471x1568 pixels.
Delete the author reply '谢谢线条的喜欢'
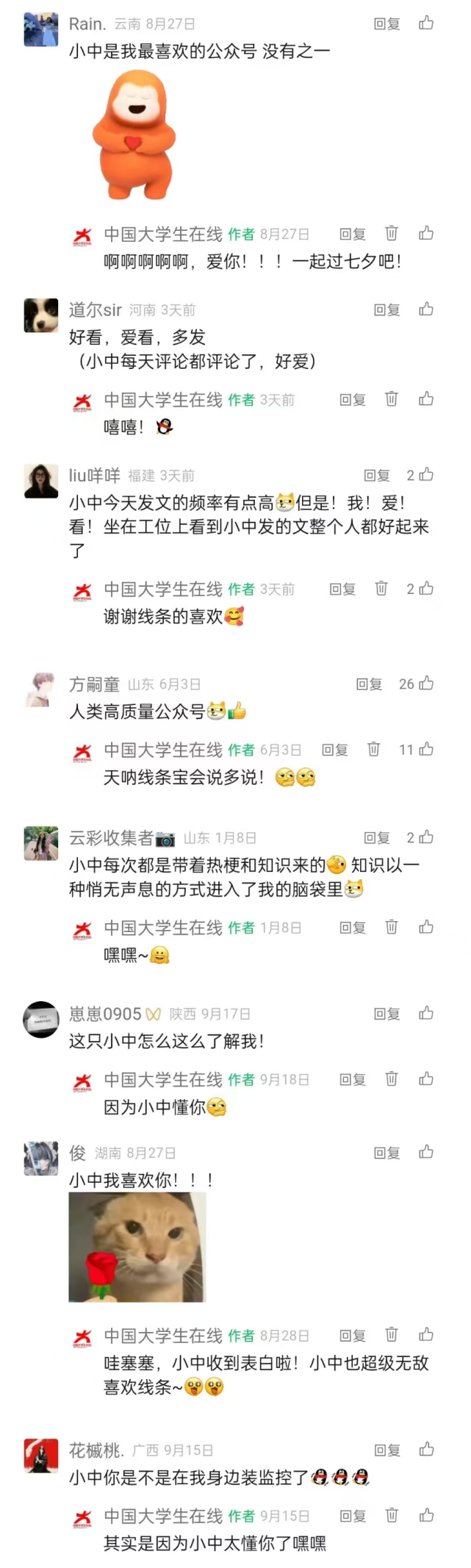(381, 589)
